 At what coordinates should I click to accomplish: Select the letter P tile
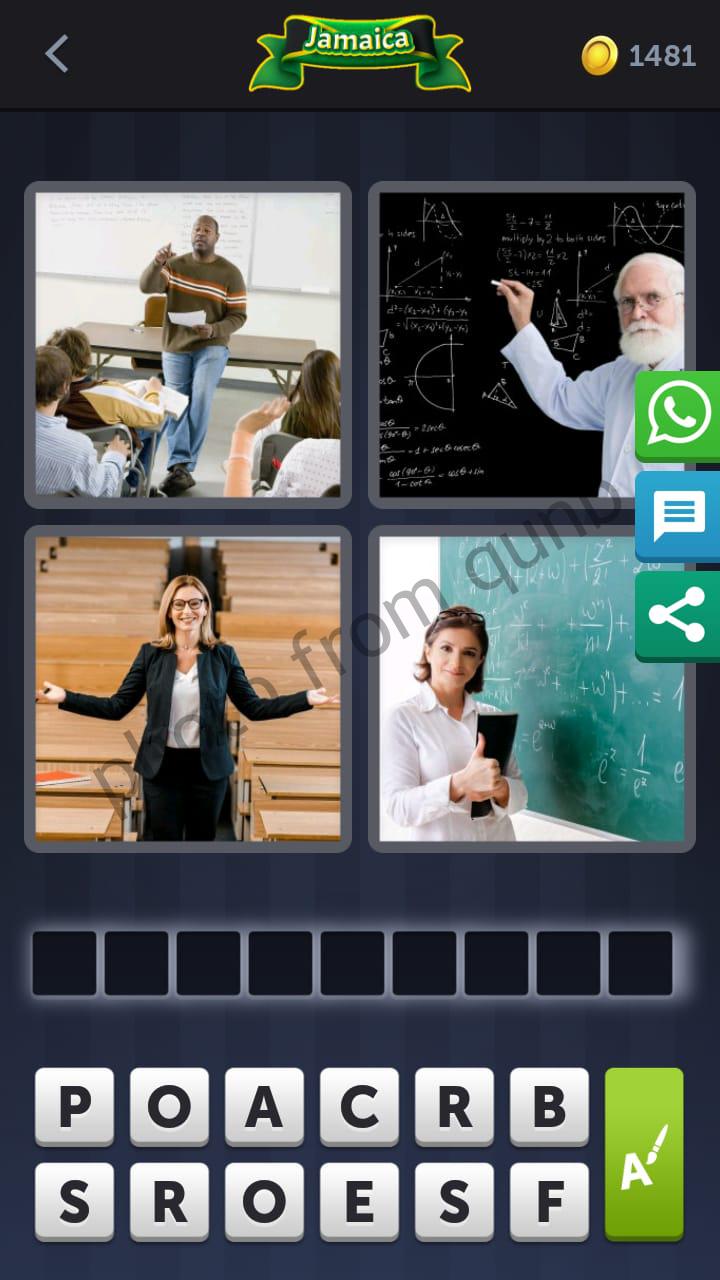(74, 1106)
